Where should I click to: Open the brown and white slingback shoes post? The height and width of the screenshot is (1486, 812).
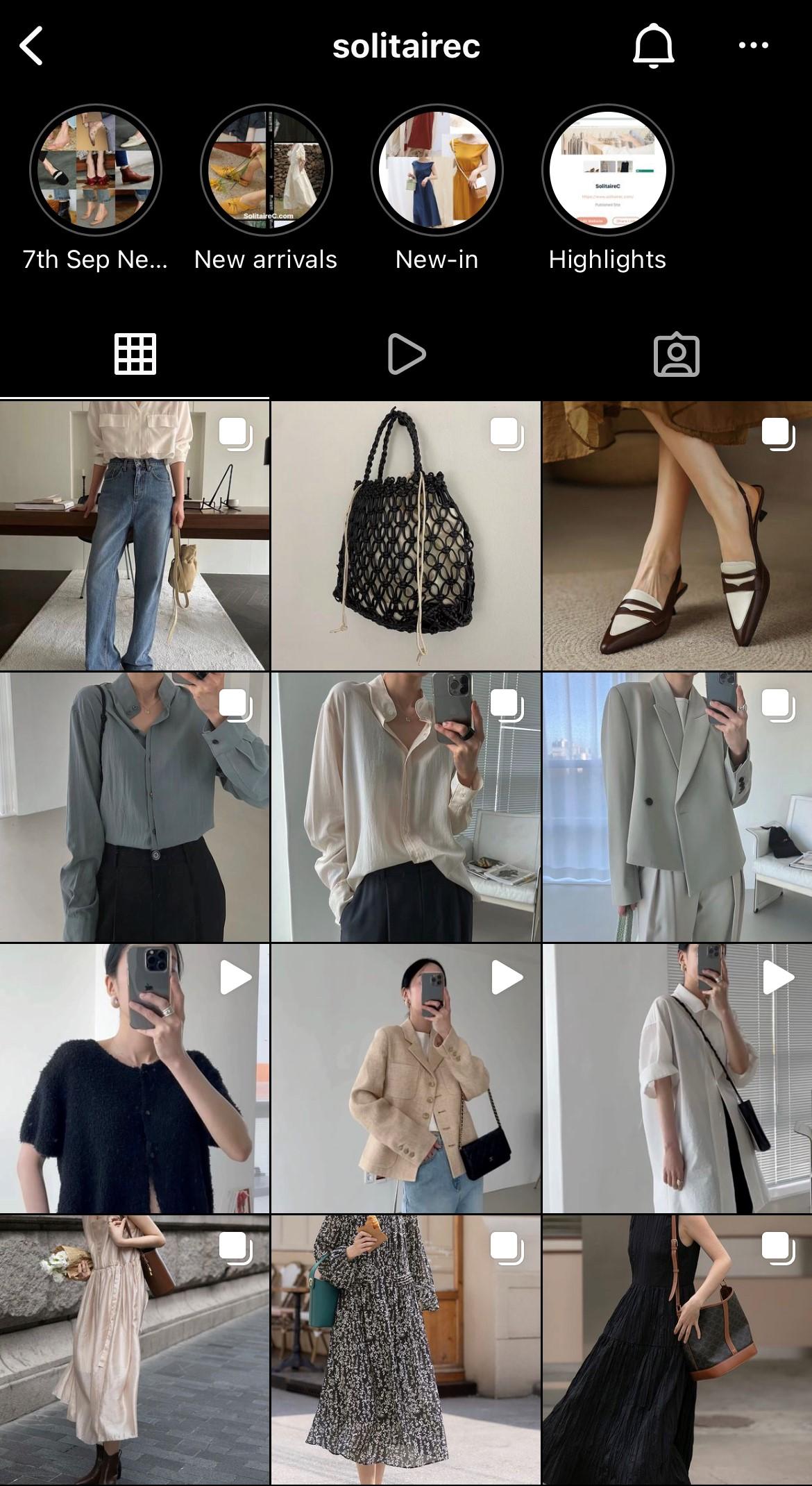[677, 535]
